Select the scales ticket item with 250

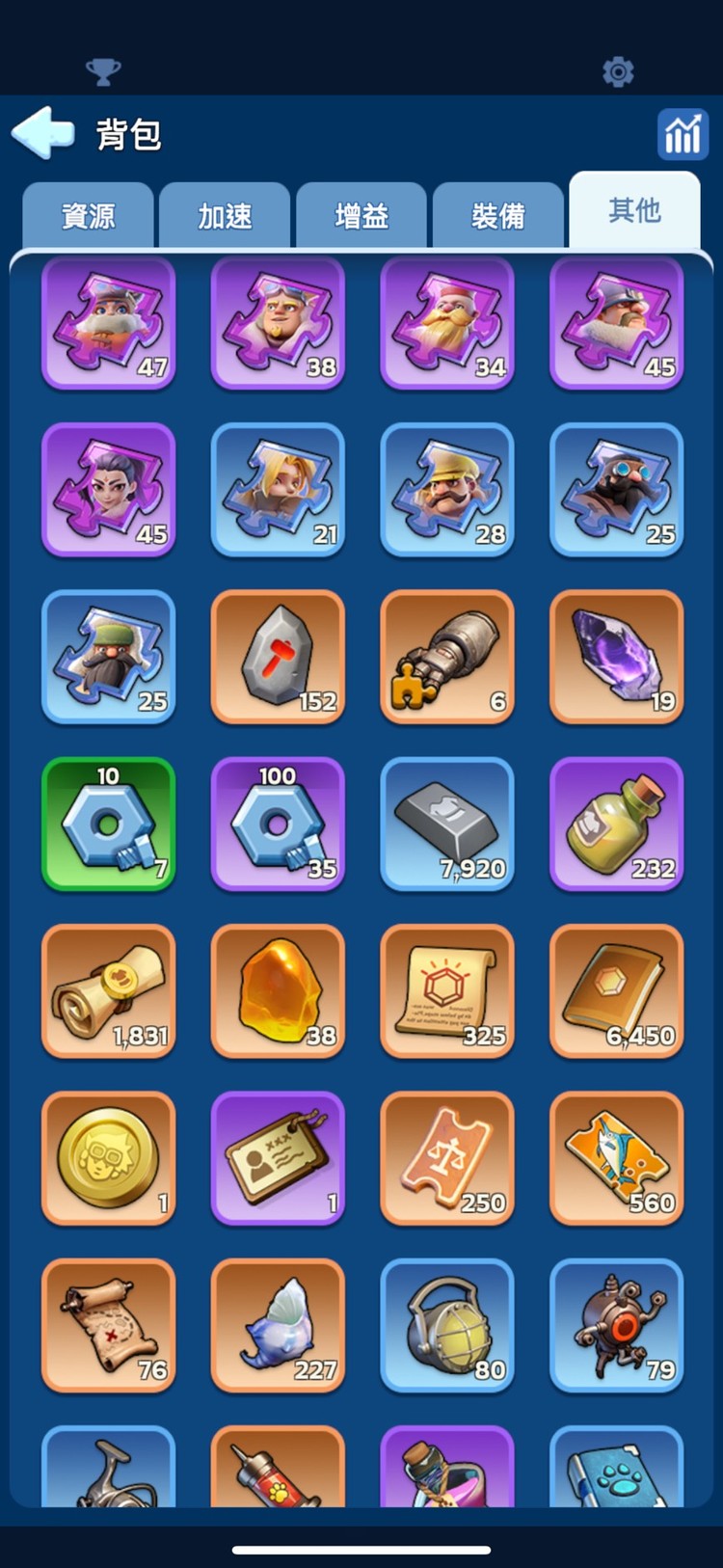click(x=447, y=1158)
